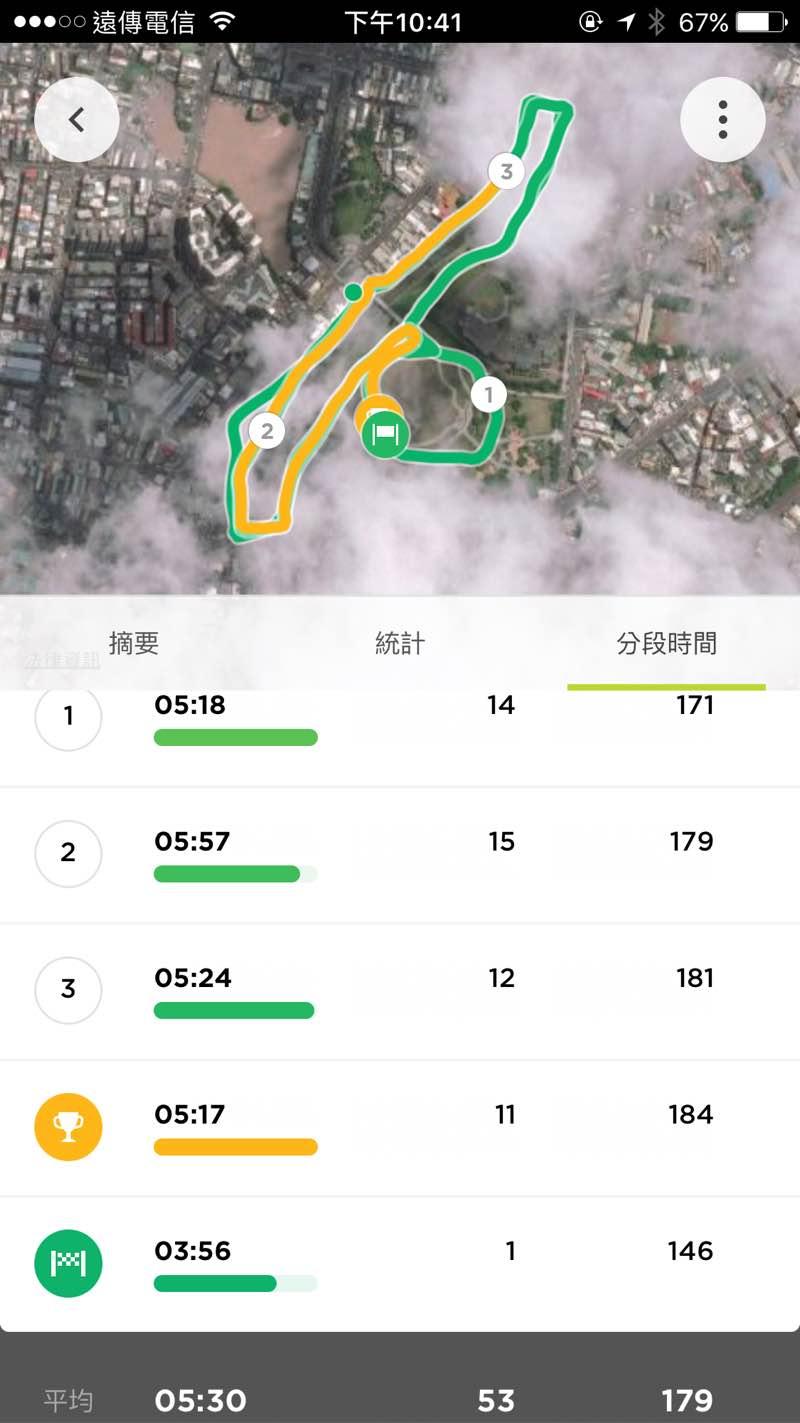
Task: Tap the finish flag marker on map
Action: click(x=385, y=435)
